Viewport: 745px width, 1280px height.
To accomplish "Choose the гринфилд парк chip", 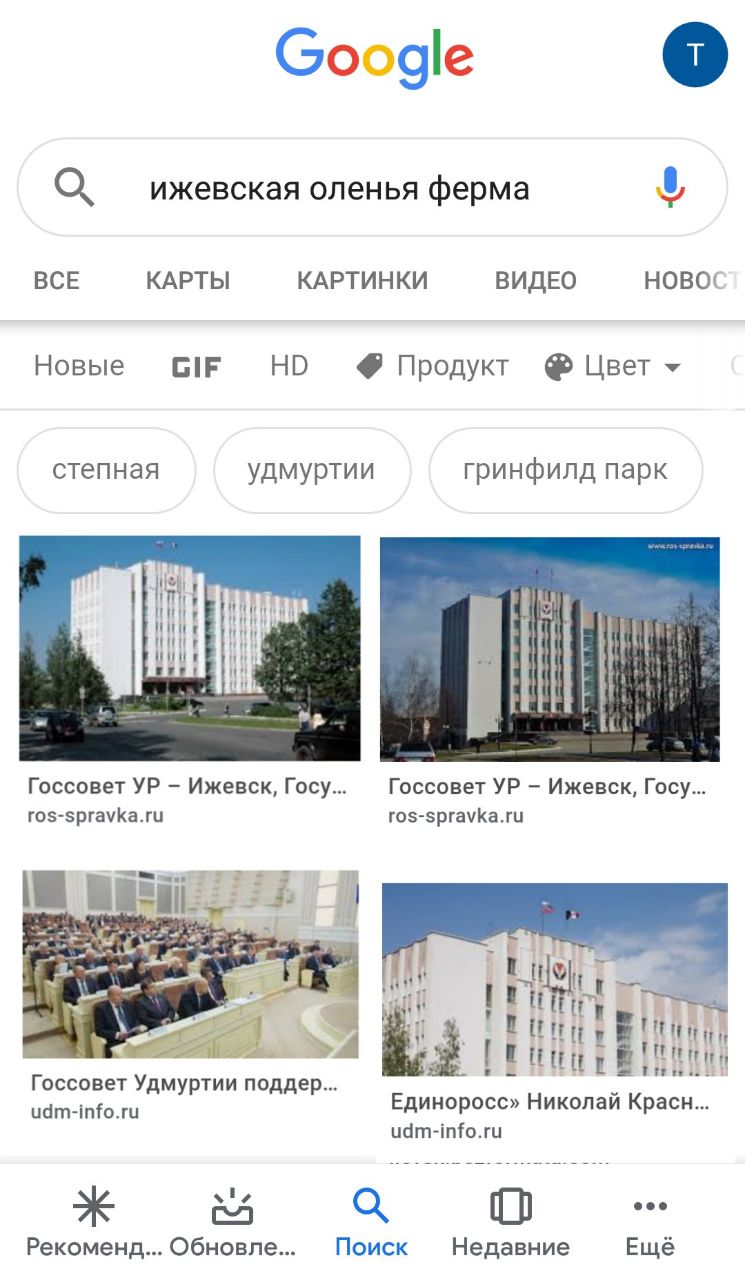I will coord(565,470).
